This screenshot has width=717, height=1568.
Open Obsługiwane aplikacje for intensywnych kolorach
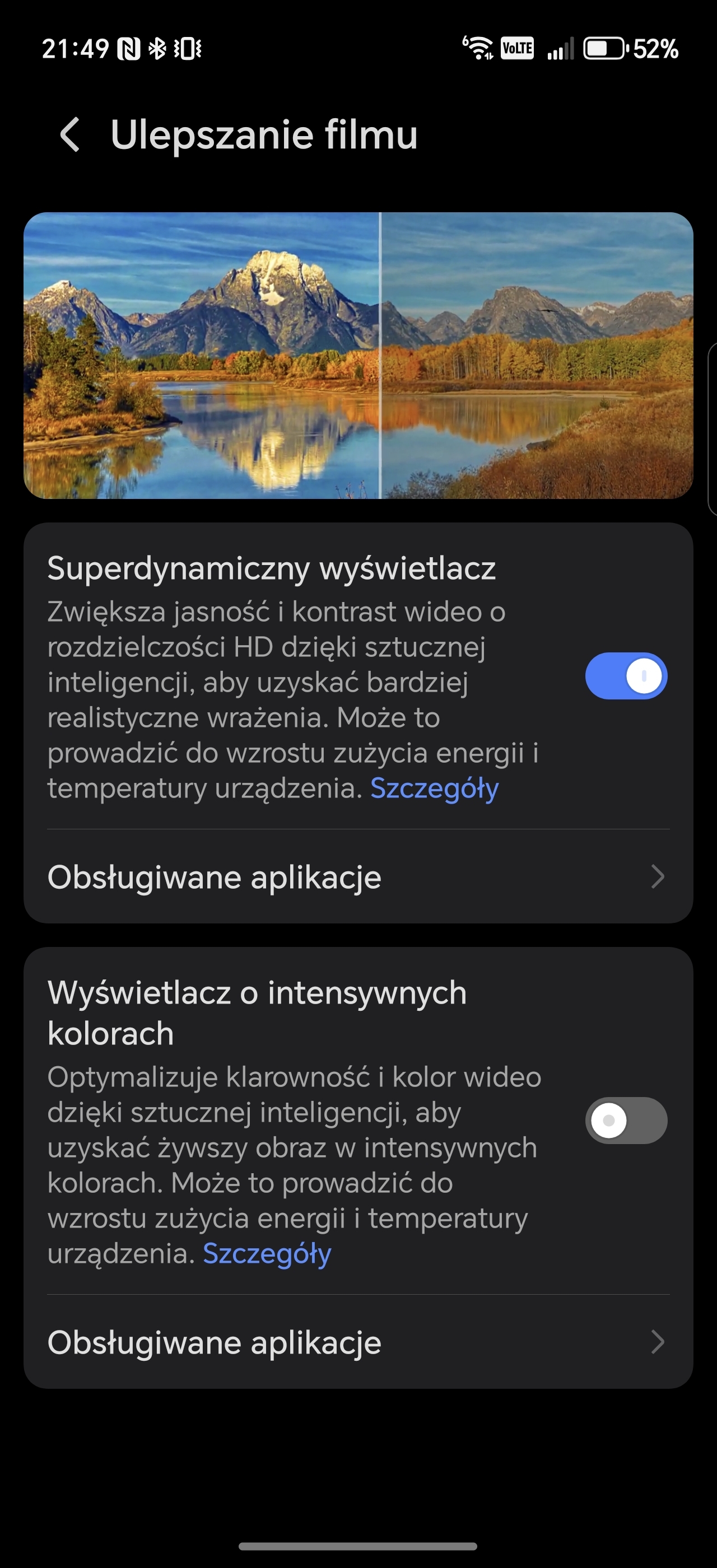click(x=358, y=1342)
